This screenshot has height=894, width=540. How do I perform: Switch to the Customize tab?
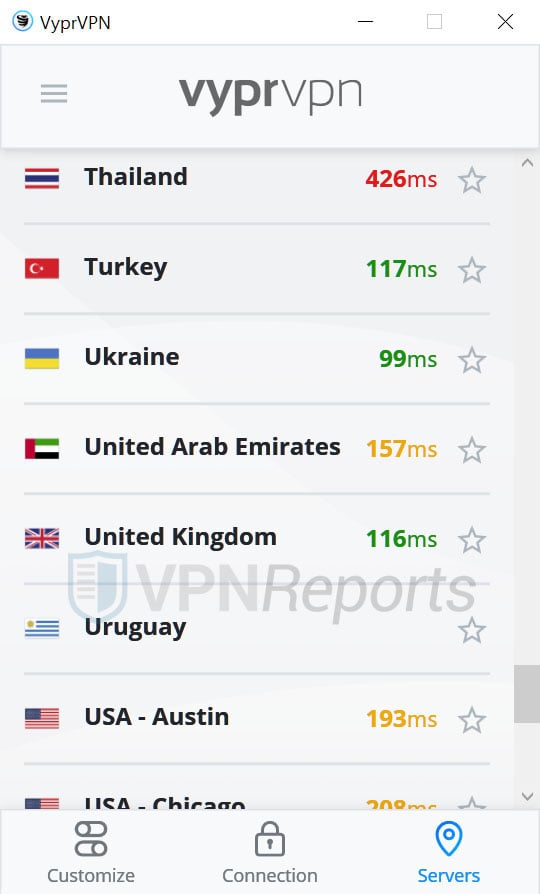(91, 852)
